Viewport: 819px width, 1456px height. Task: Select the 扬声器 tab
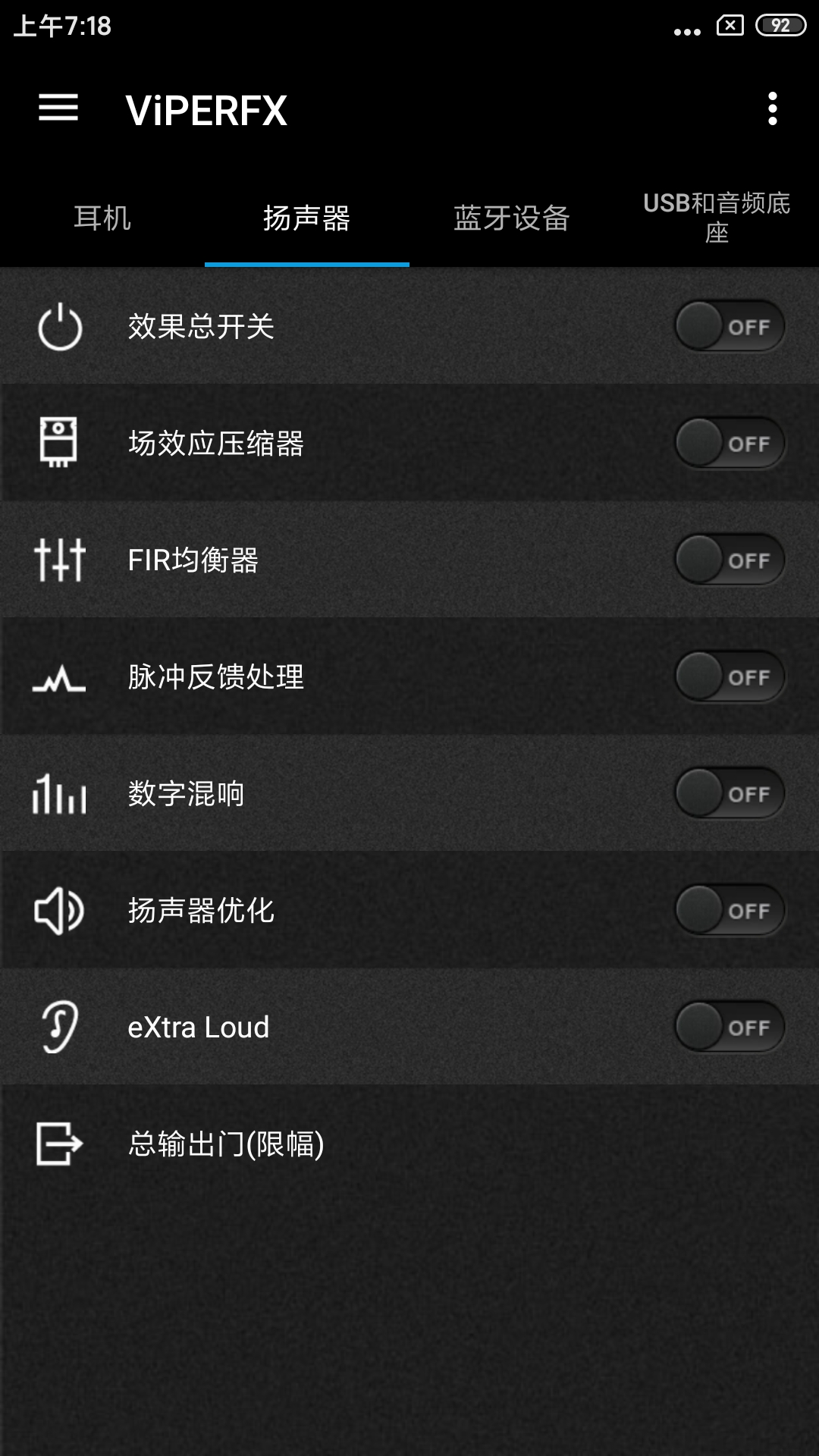[x=306, y=218]
